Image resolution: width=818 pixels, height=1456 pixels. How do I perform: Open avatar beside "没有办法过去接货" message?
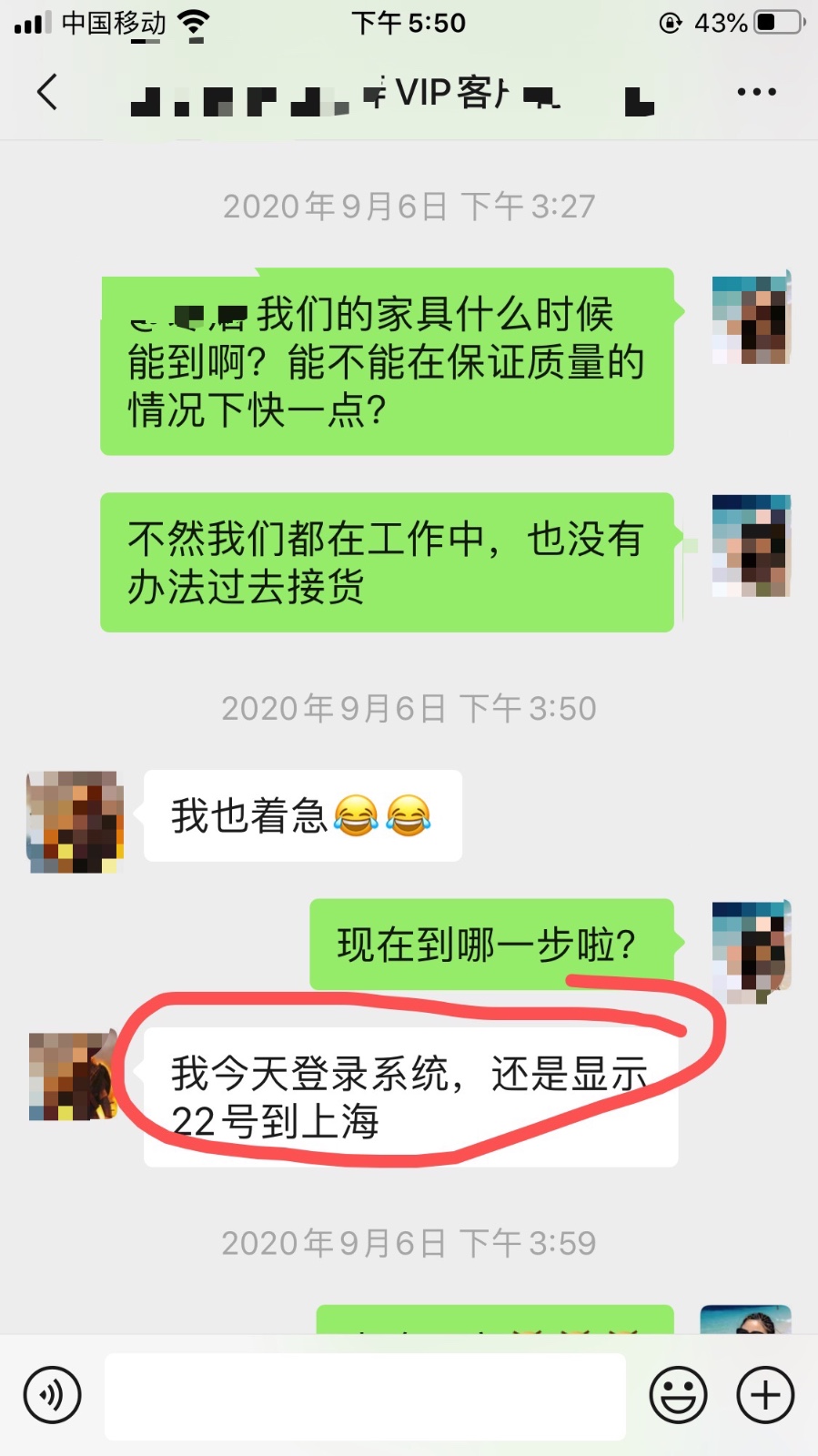pos(751,545)
